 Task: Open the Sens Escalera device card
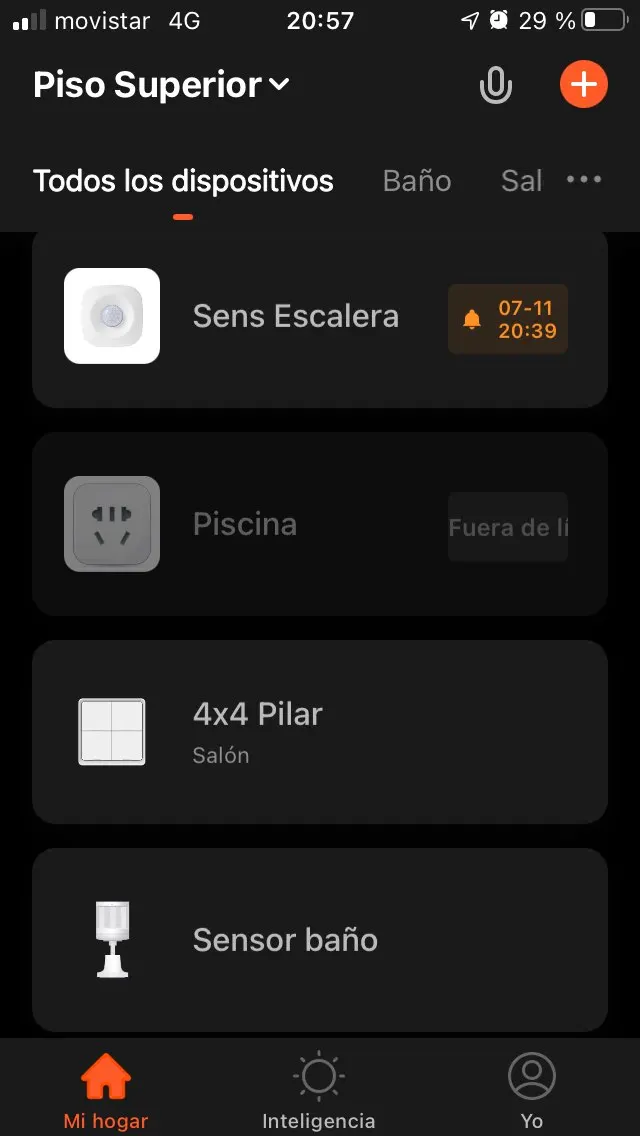[x=296, y=317]
